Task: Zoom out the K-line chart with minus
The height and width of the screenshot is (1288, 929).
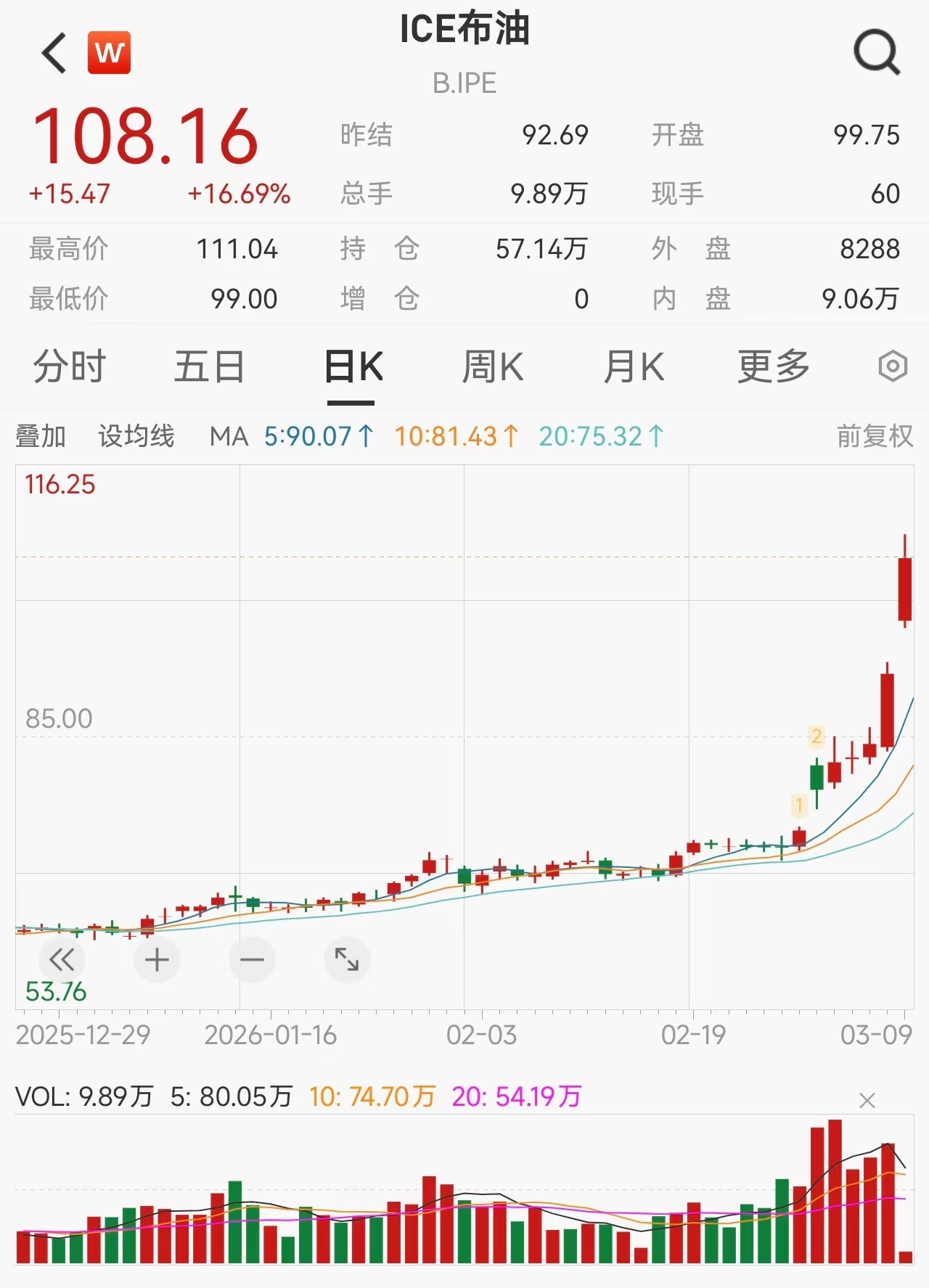Action: (x=252, y=960)
